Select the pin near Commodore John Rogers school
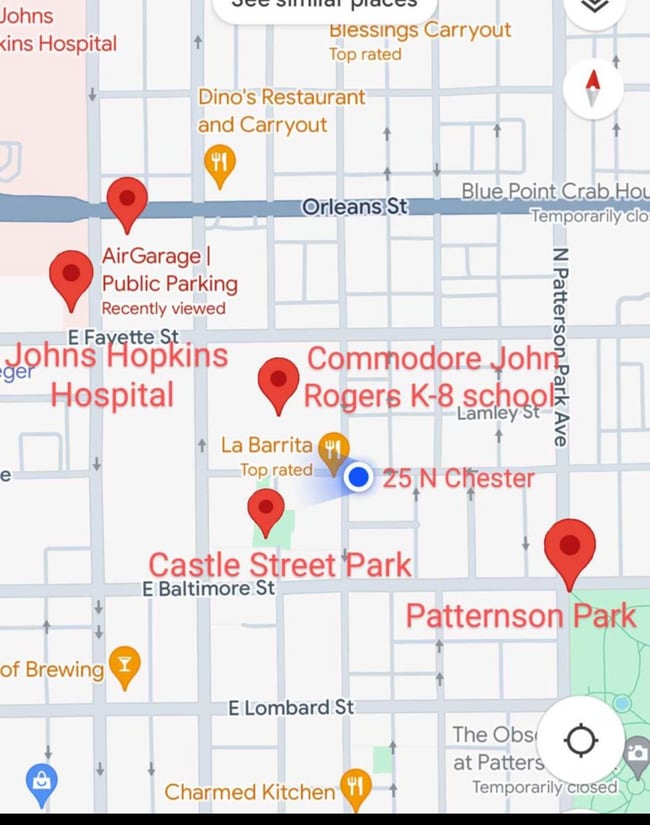Screen dimensions: 650x825 click(x=278, y=381)
